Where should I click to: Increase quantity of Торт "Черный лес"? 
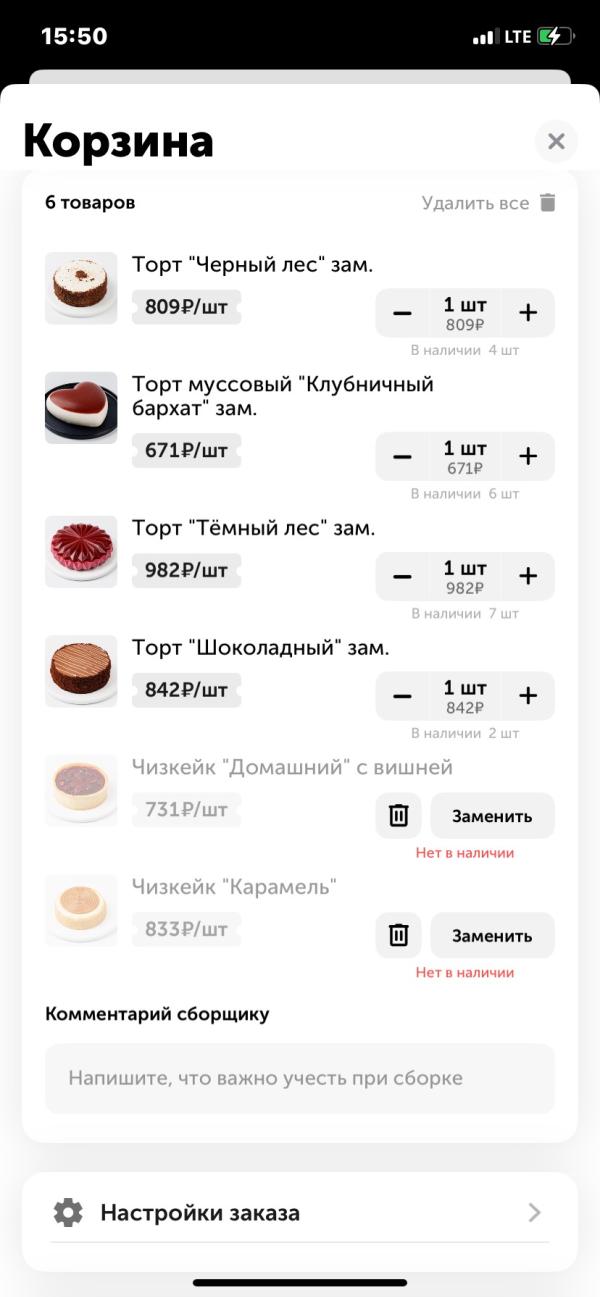(528, 313)
